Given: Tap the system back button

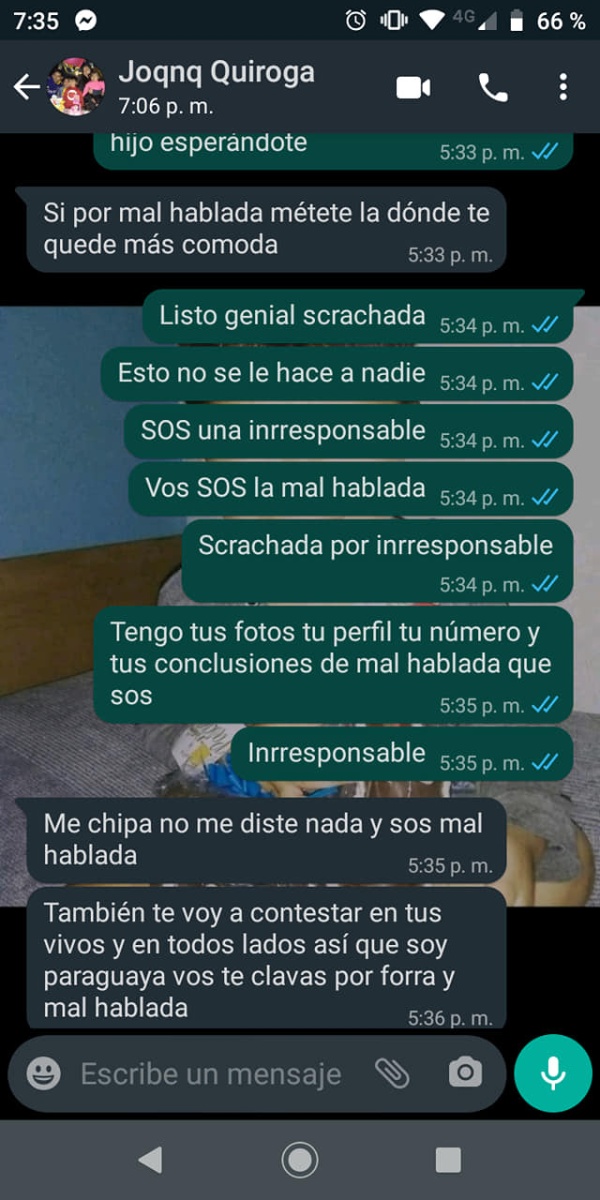Looking at the screenshot, I should pos(150,1160).
